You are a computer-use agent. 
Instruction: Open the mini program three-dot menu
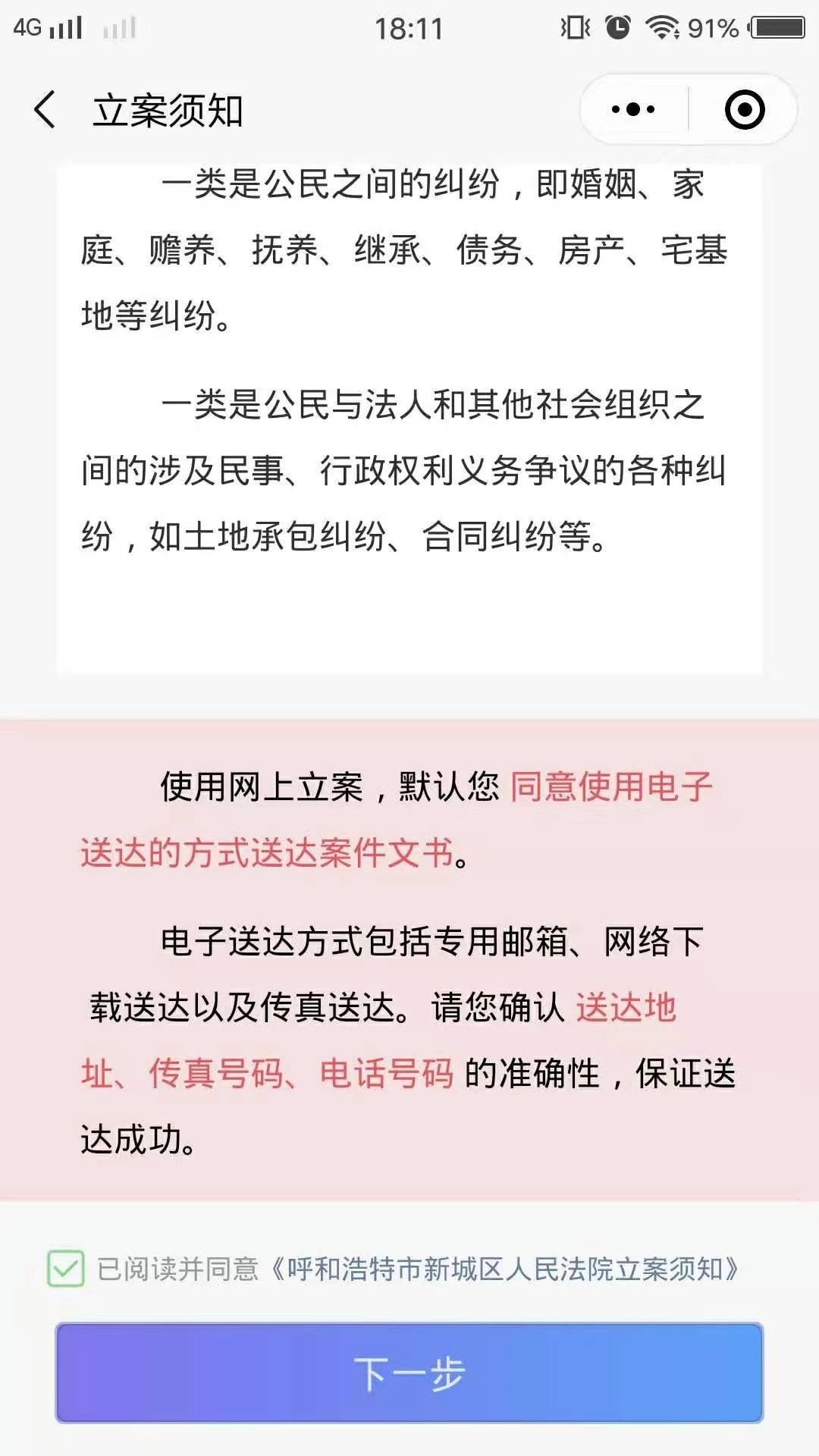click(633, 110)
